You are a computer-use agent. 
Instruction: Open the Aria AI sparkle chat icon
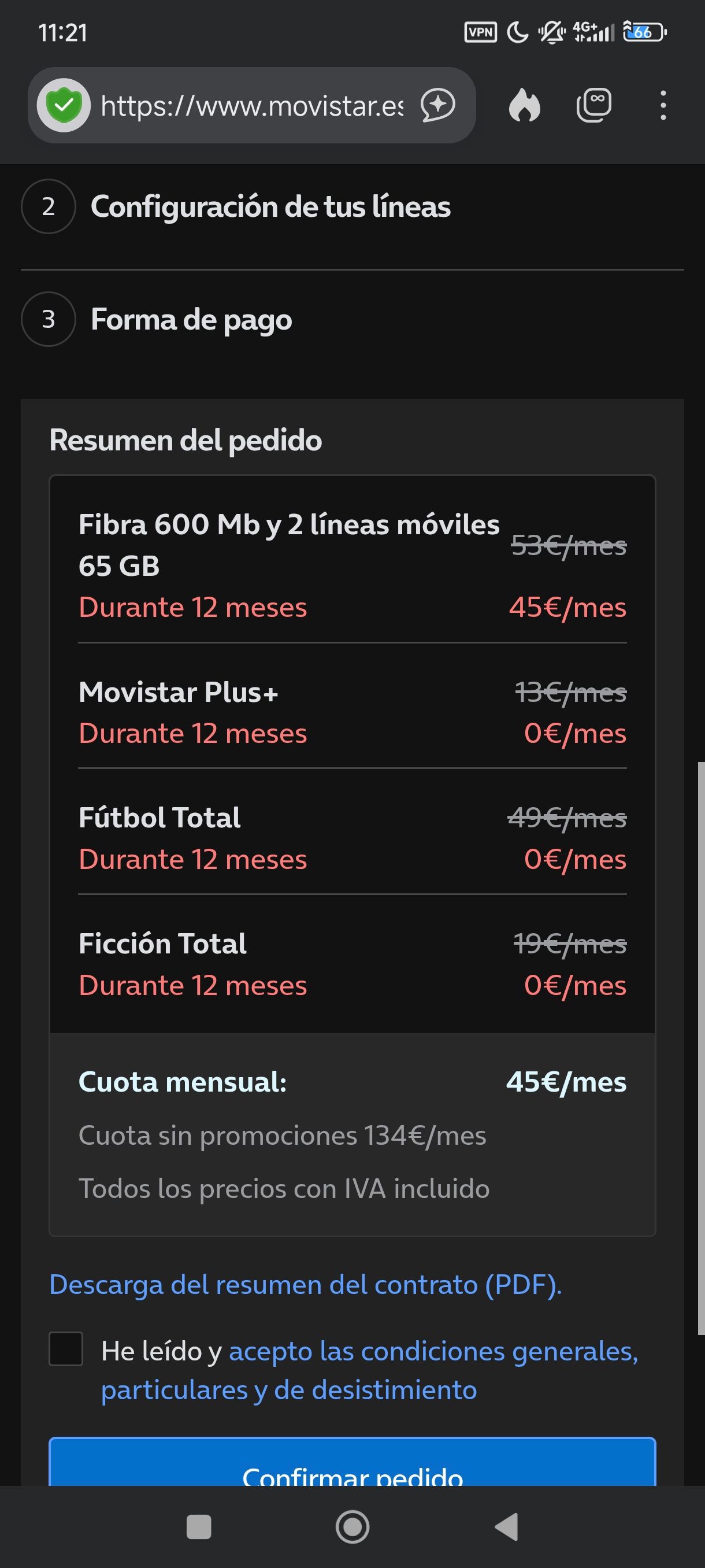click(x=437, y=106)
